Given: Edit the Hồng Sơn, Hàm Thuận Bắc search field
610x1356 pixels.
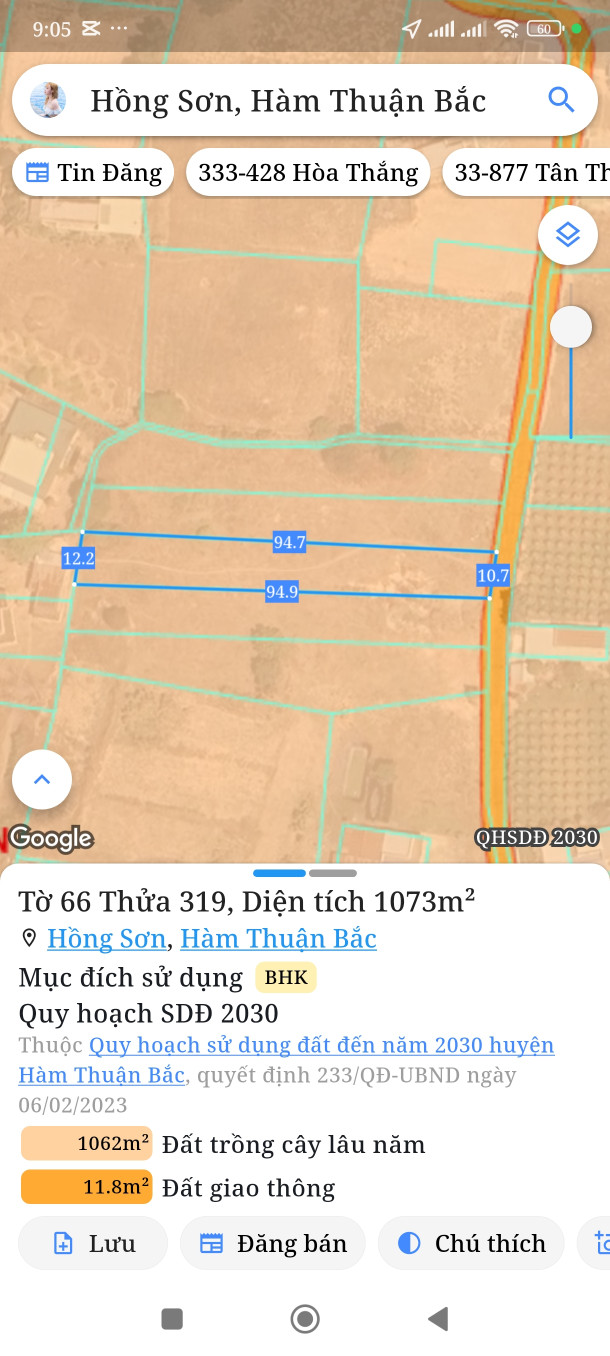Looking at the screenshot, I should coord(288,101).
